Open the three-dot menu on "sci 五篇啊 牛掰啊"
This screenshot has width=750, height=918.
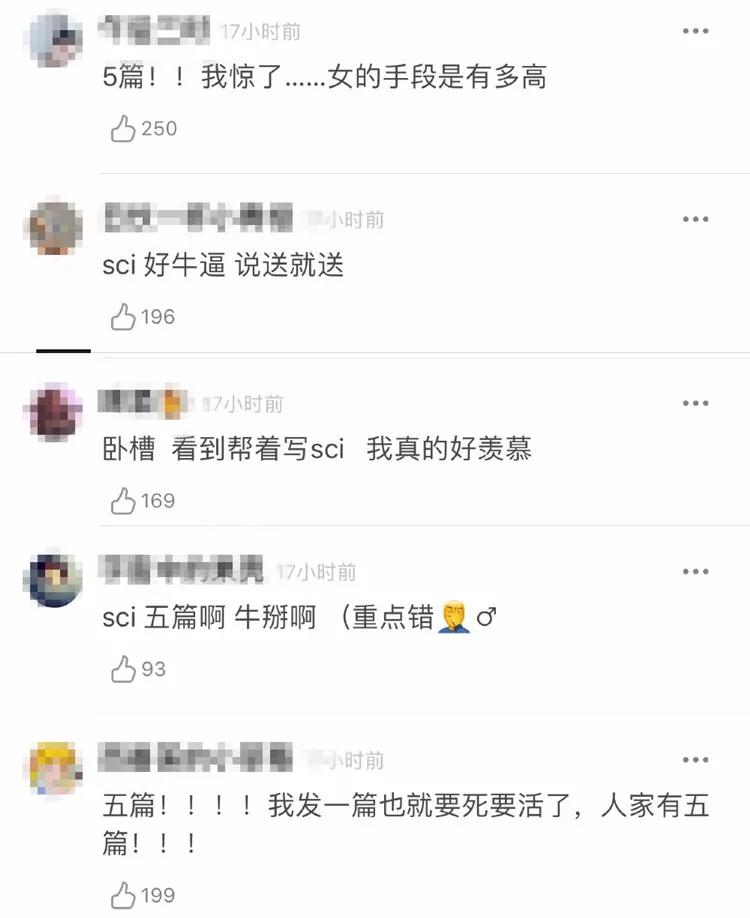click(x=695, y=572)
